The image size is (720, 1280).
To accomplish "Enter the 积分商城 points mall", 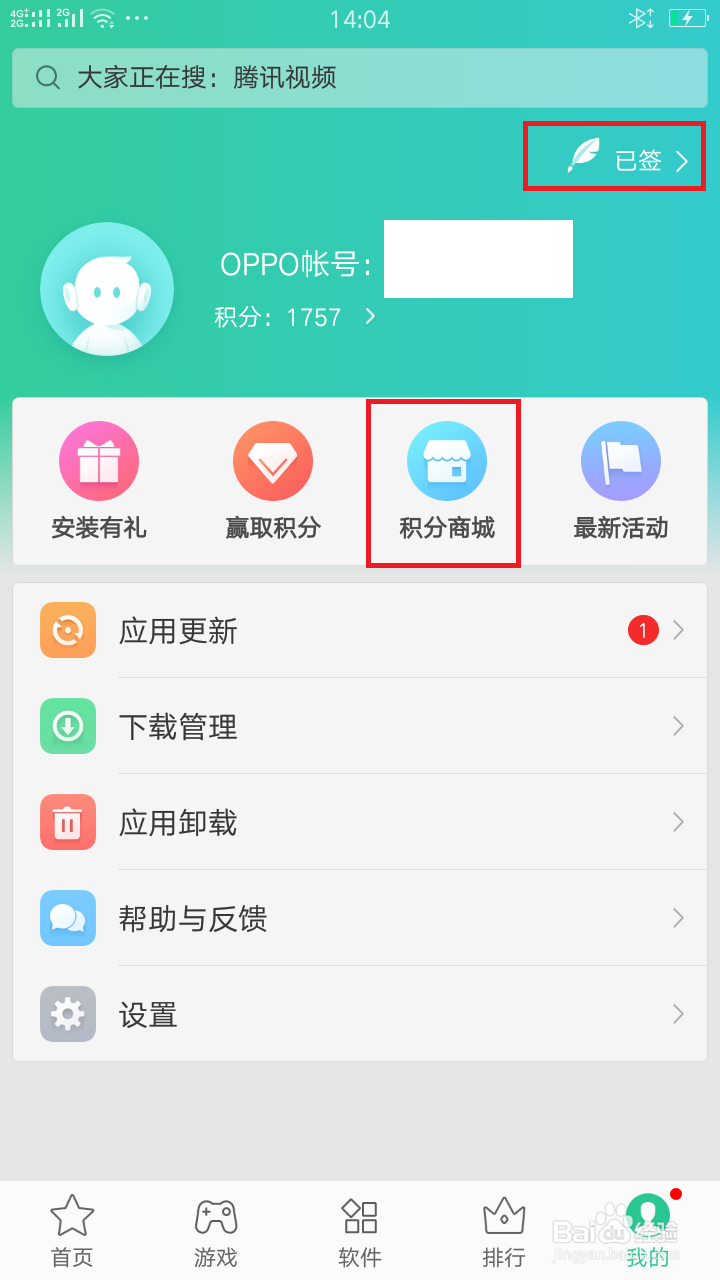I will click(x=444, y=462).
